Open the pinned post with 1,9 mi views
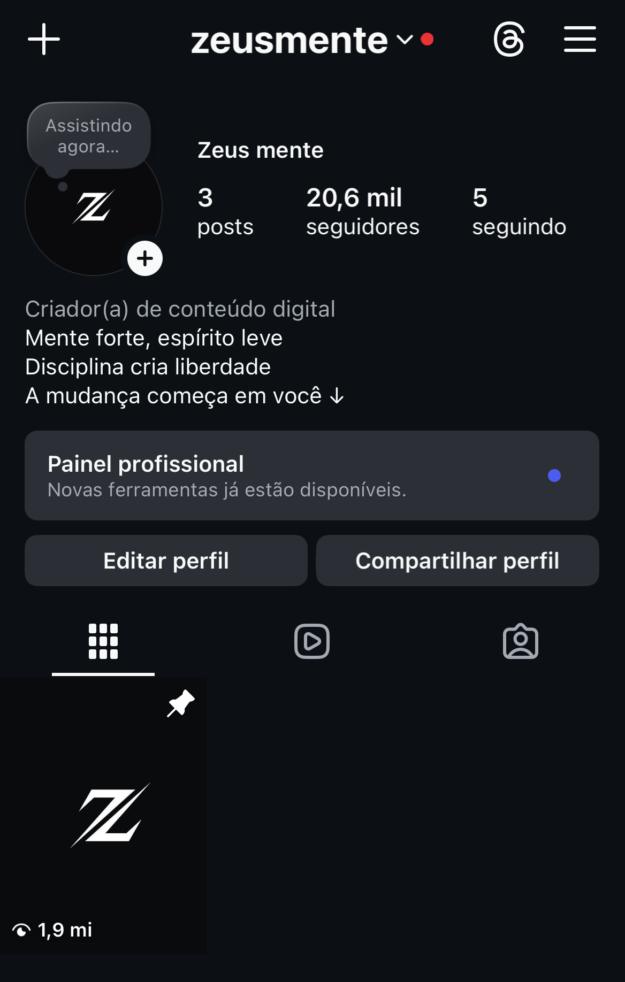The image size is (625, 982). (x=103, y=816)
